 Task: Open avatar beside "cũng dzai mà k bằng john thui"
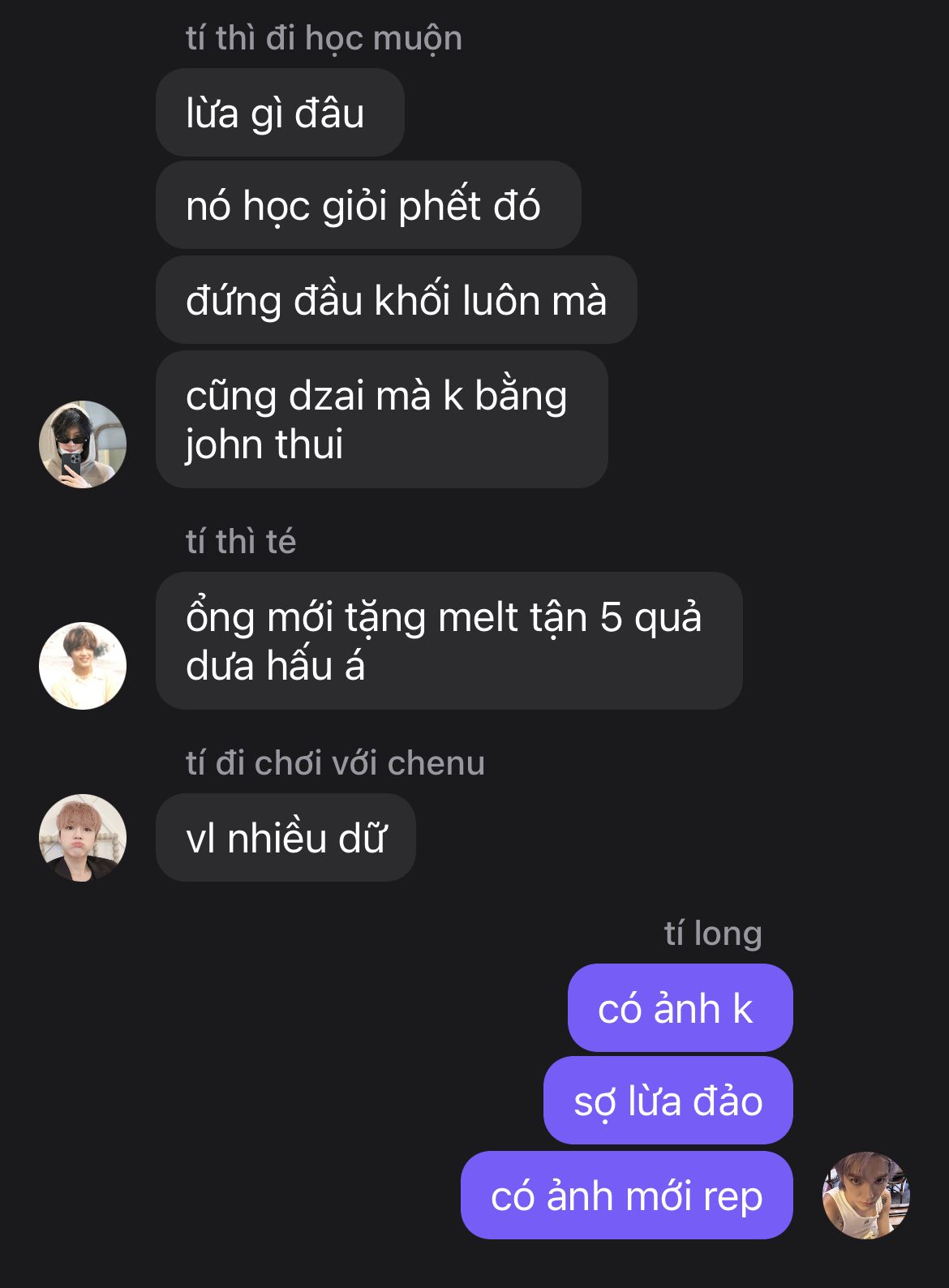coord(83,444)
